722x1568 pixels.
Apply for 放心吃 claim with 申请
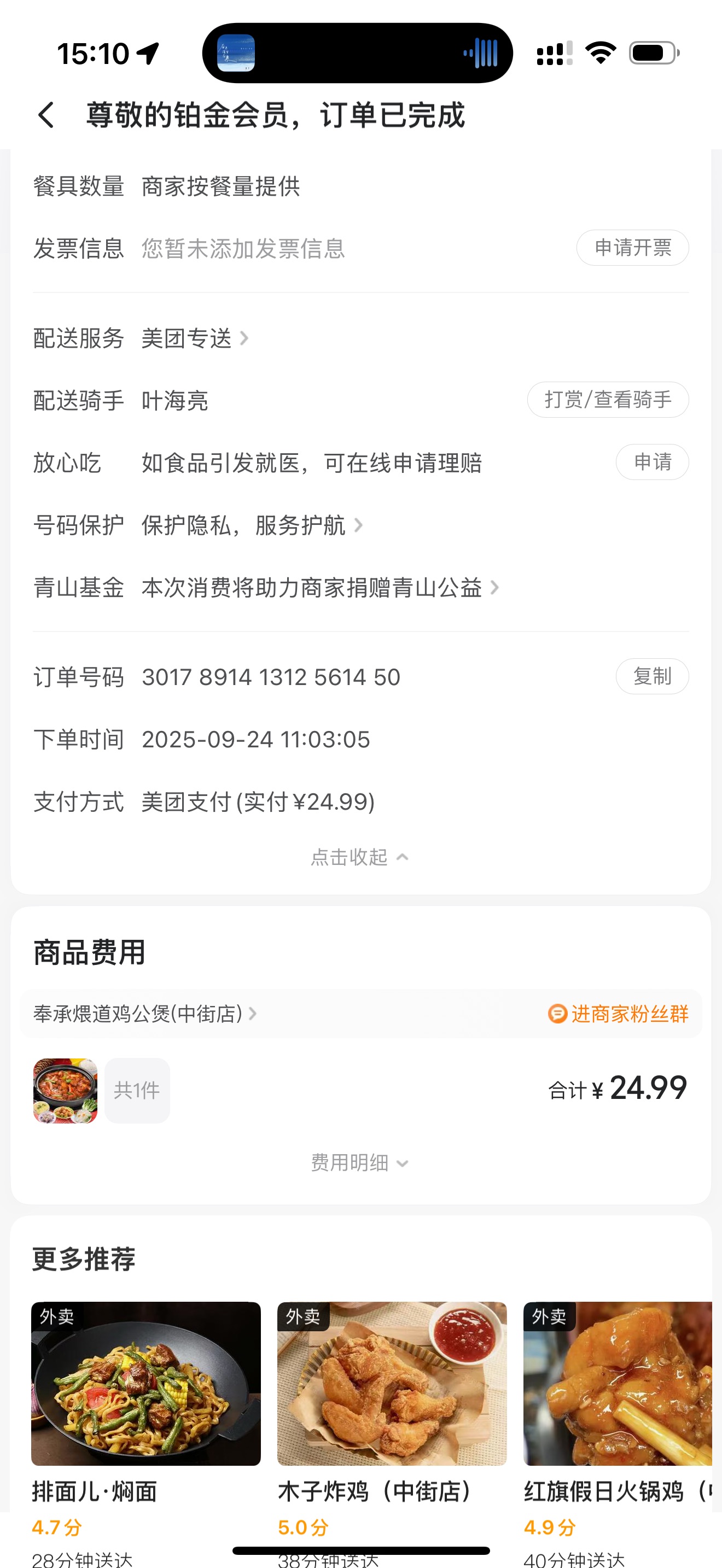click(652, 462)
